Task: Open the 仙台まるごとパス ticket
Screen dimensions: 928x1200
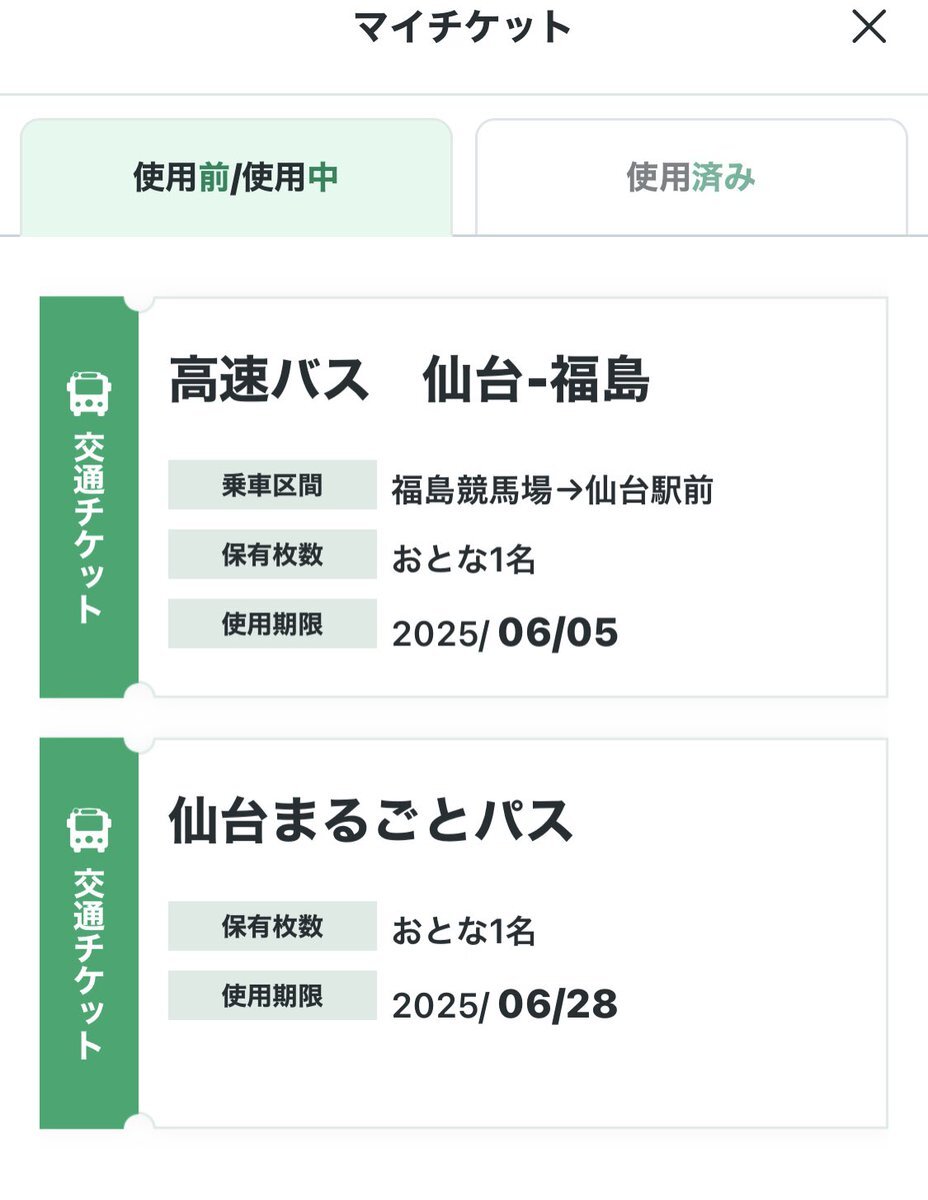Action: [x=510, y=933]
